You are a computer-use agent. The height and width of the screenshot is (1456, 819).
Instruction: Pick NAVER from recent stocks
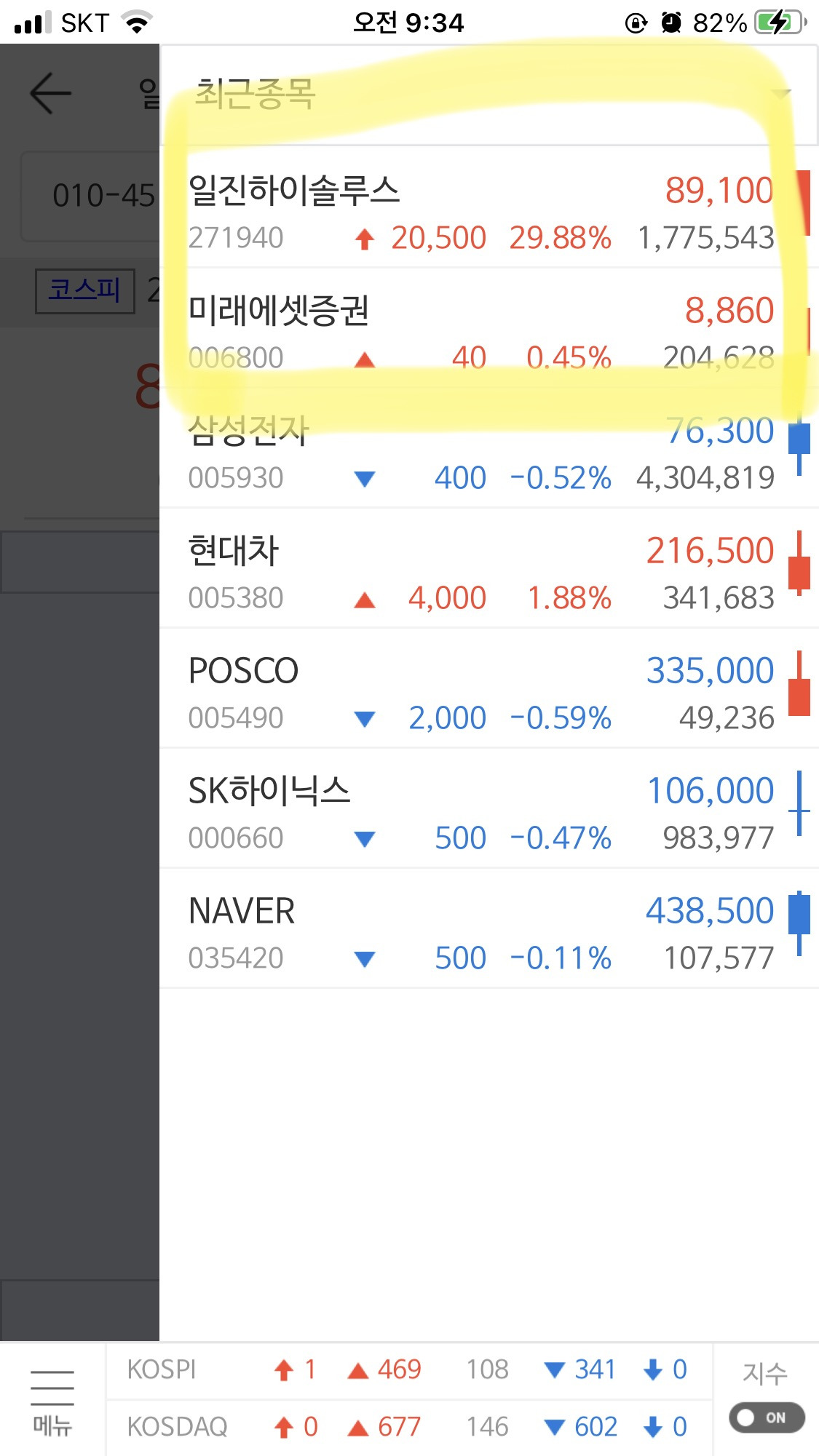pyautogui.click(x=488, y=928)
